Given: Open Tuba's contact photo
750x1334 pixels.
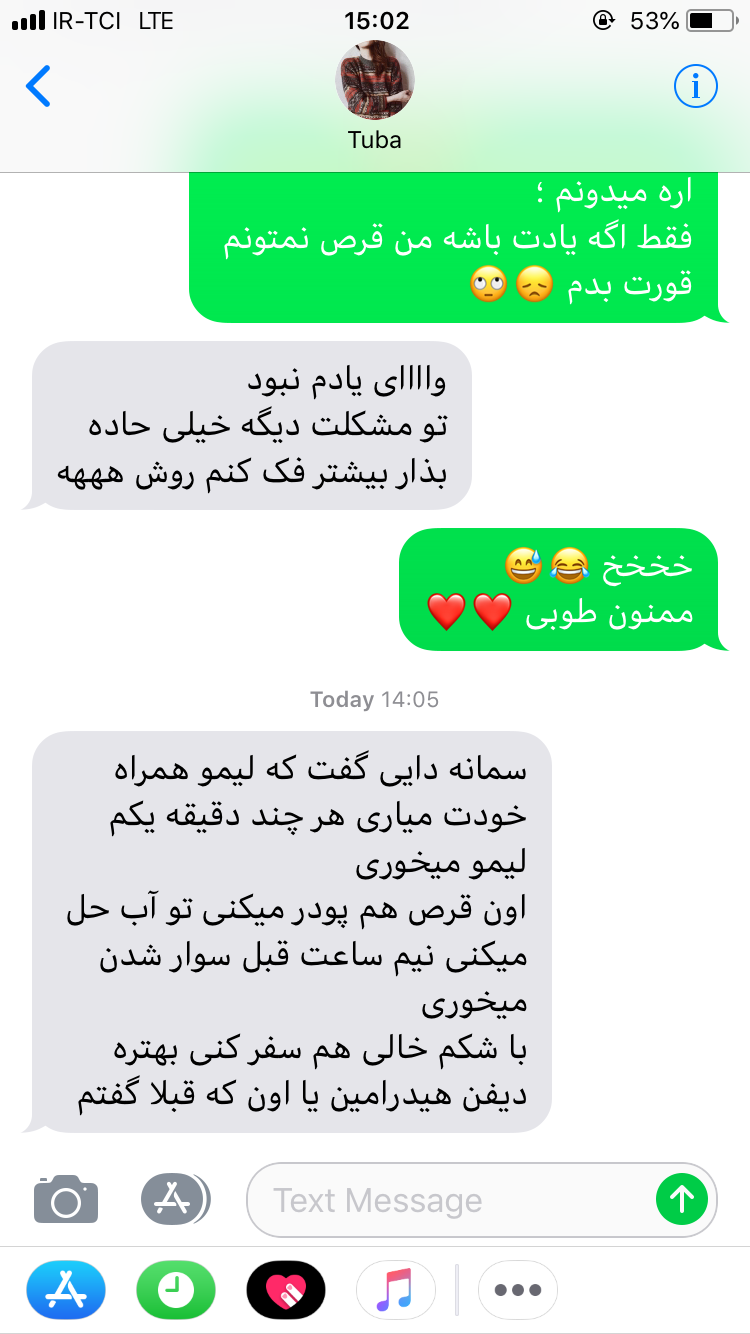Looking at the screenshot, I should [375, 82].
